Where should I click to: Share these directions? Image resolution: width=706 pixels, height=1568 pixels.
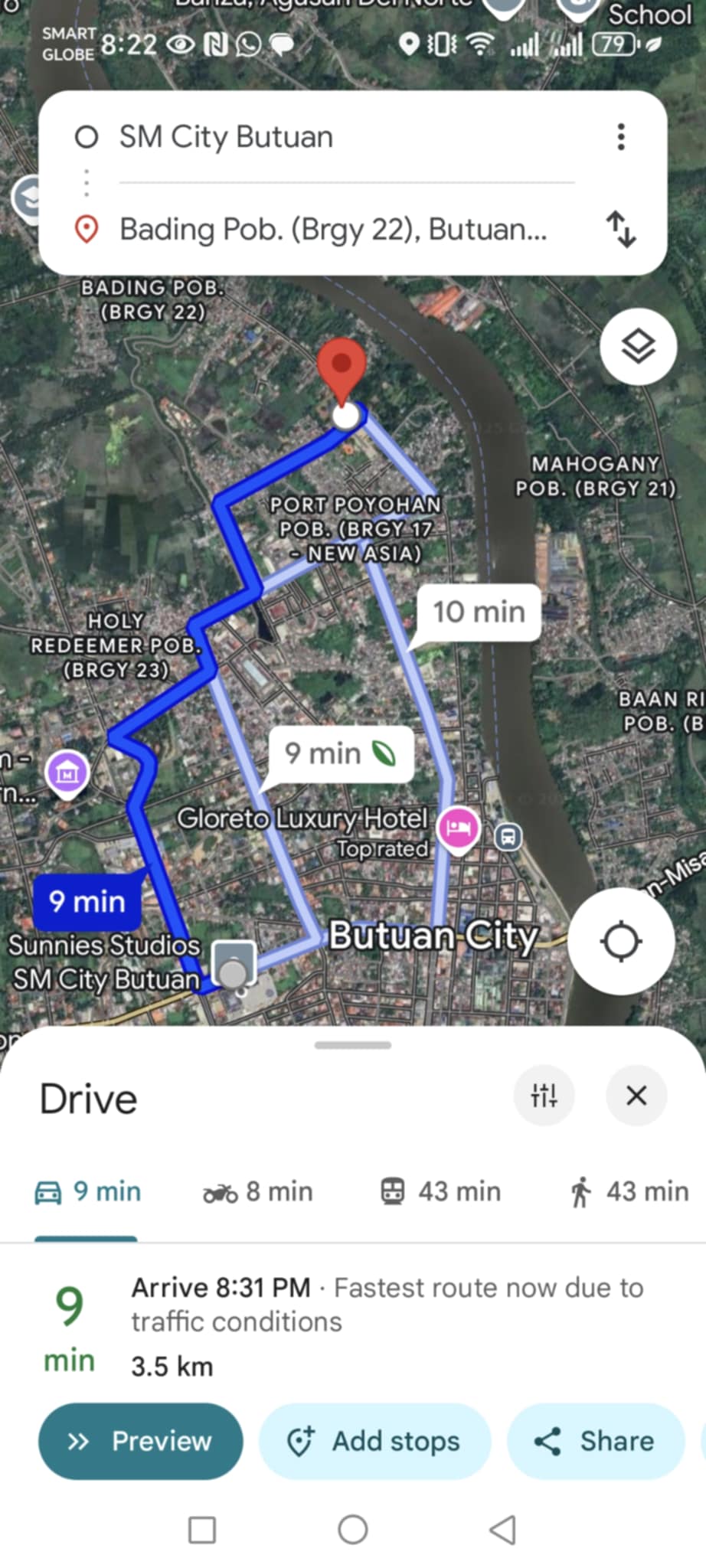click(x=596, y=1441)
